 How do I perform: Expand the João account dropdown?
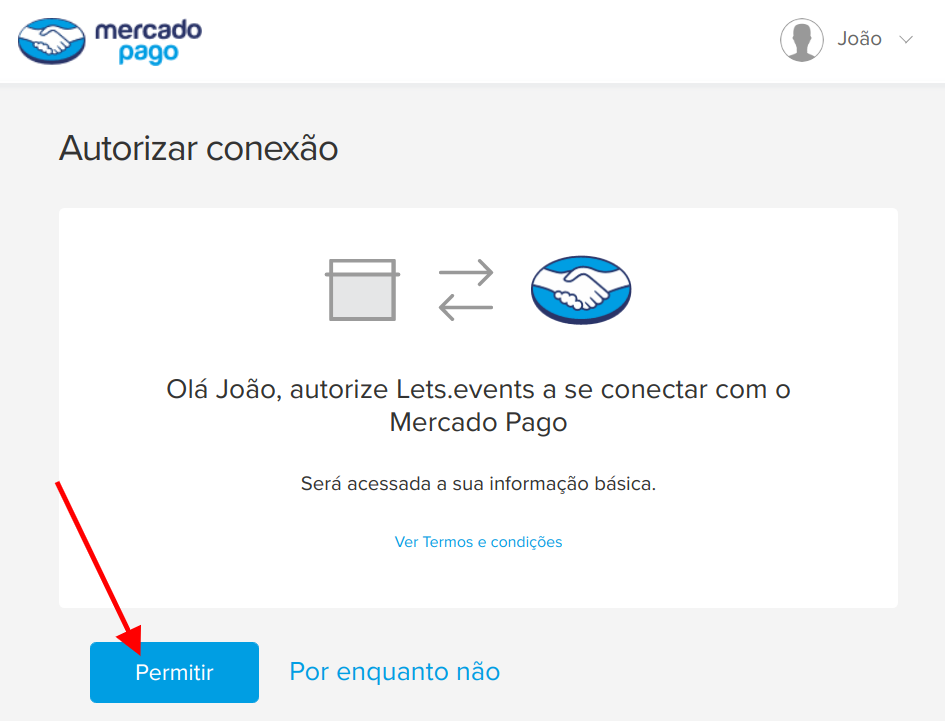(x=906, y=40)
